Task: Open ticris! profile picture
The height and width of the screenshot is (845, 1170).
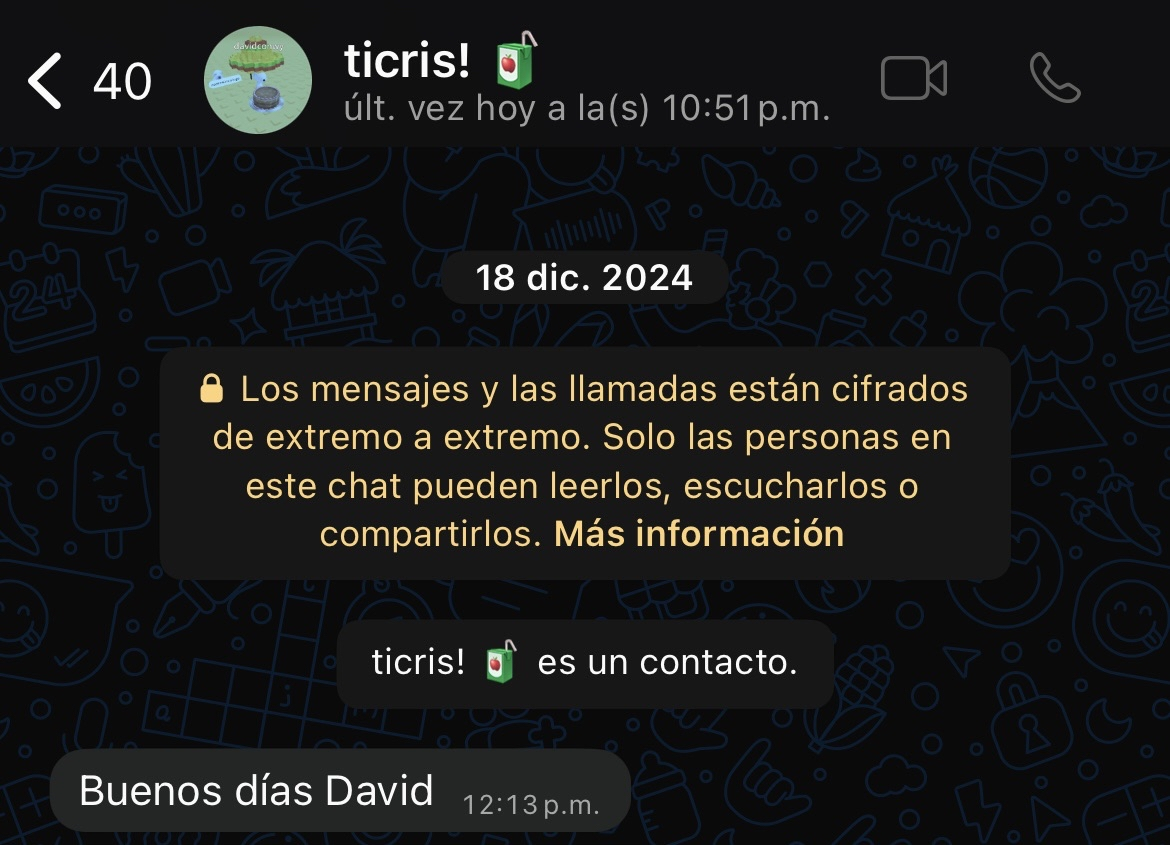Action: (257, 79)
